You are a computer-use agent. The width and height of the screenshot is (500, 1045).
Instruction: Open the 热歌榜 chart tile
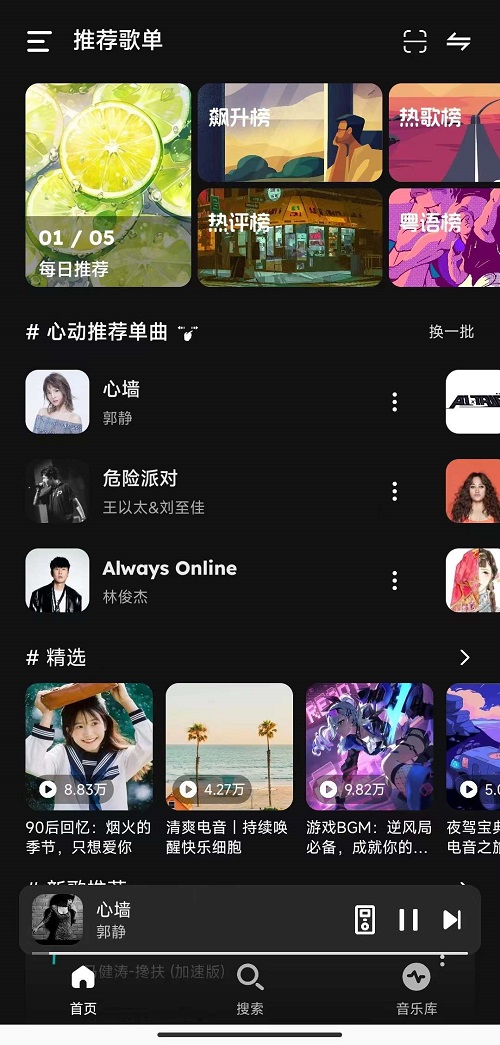point(445,132)
